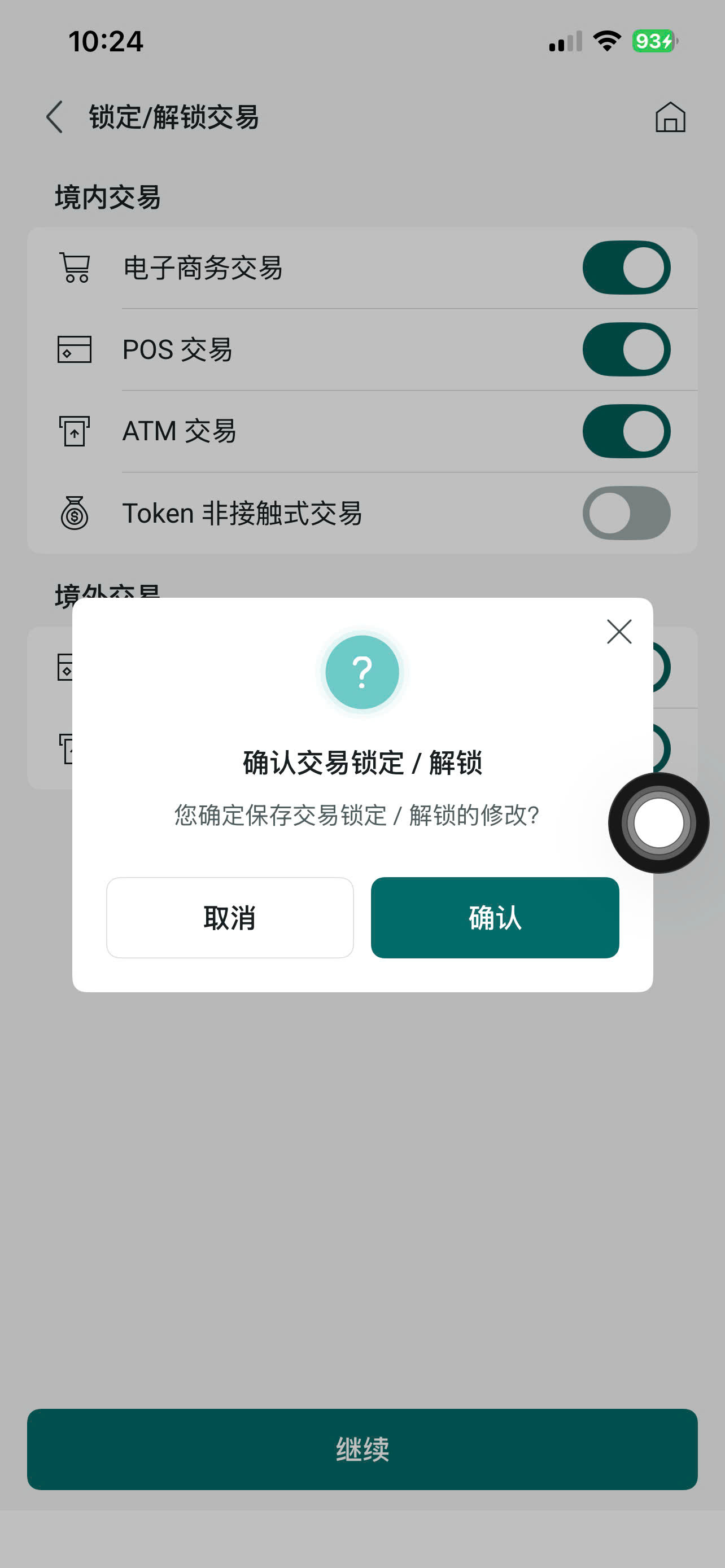Toggle the 电子商务交易 switch
The width and height of the screenshot is (725, 1568).
click(x=626, y=268)
